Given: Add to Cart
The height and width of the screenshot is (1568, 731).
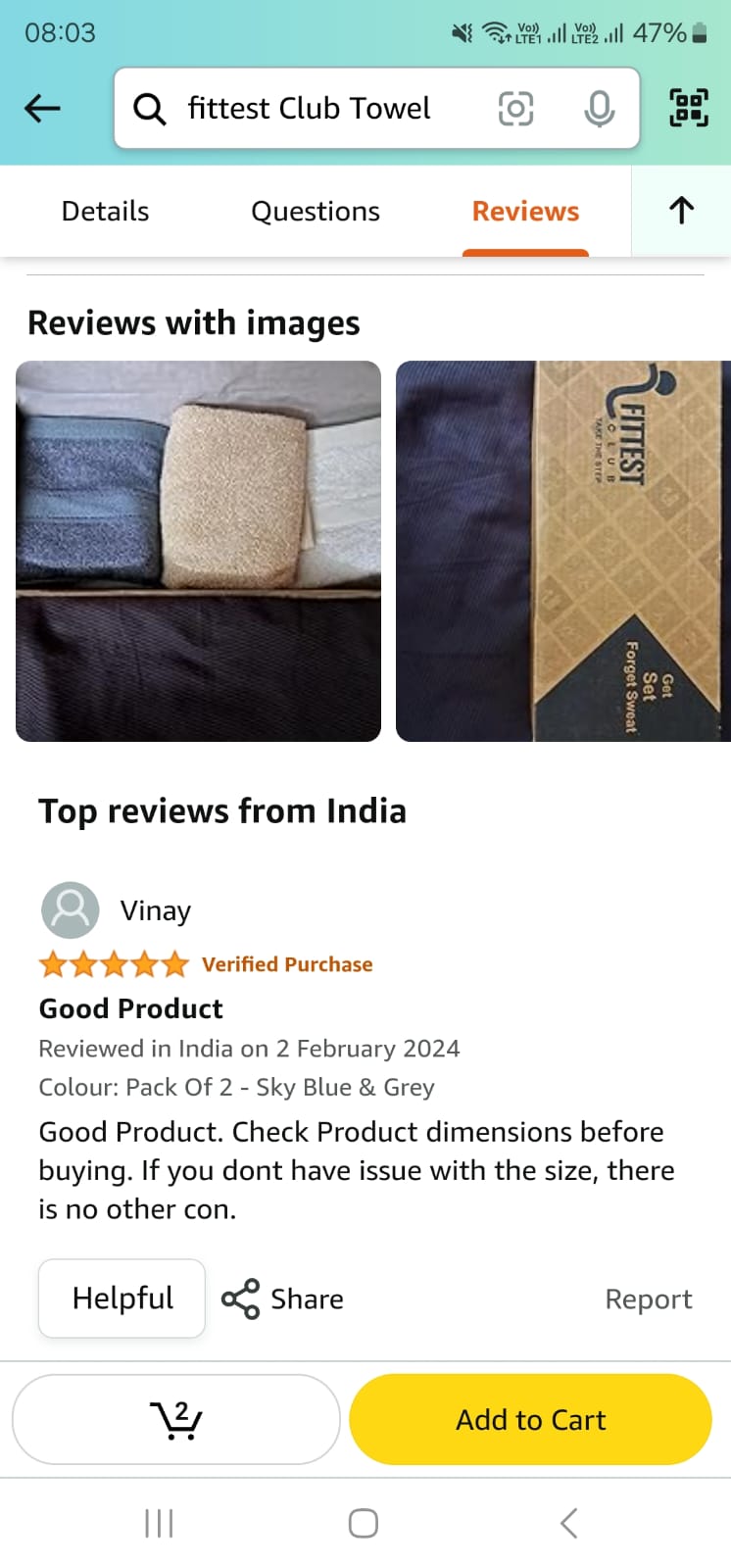Looking at the screenshot, I should point(530,1419).
